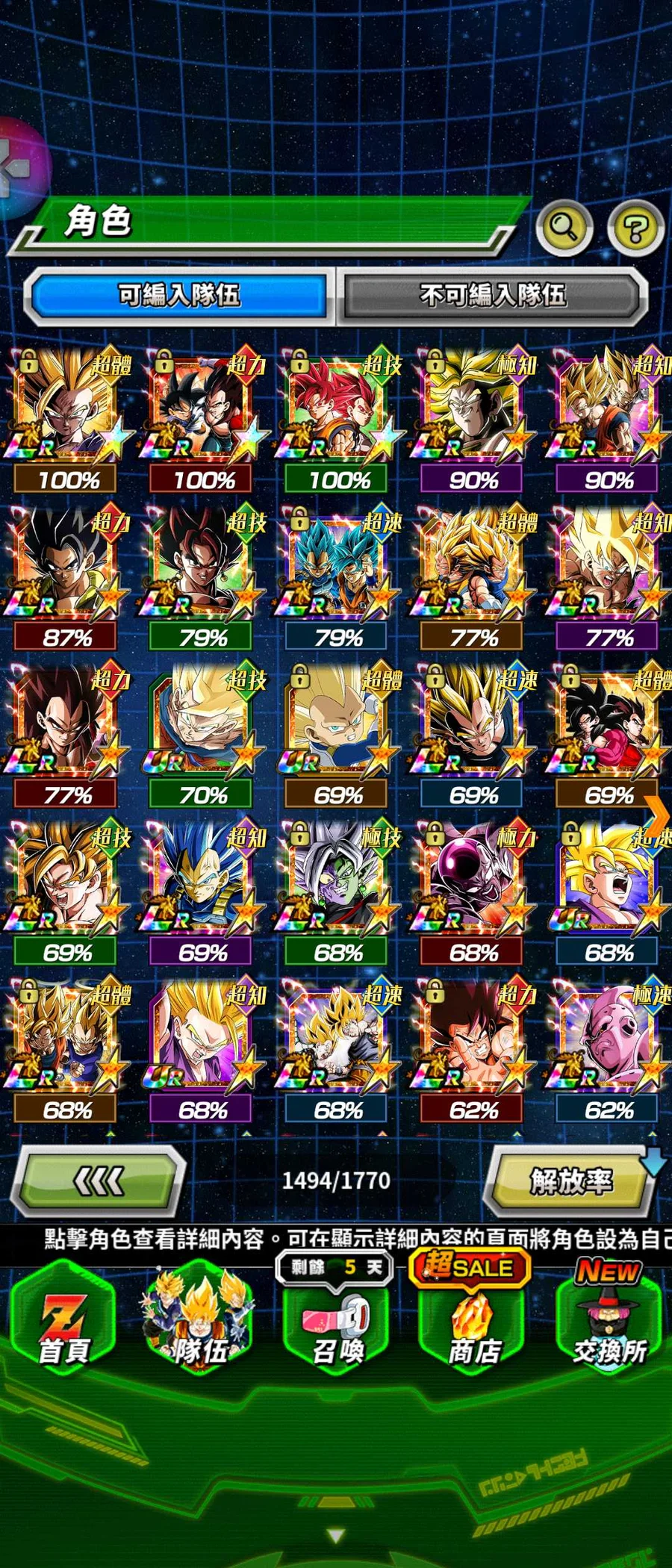Viewport: 672px width, 1568px height.
Task: Tap orange arrow to next page
Action: pyautogui.click(x=656, y=814)
